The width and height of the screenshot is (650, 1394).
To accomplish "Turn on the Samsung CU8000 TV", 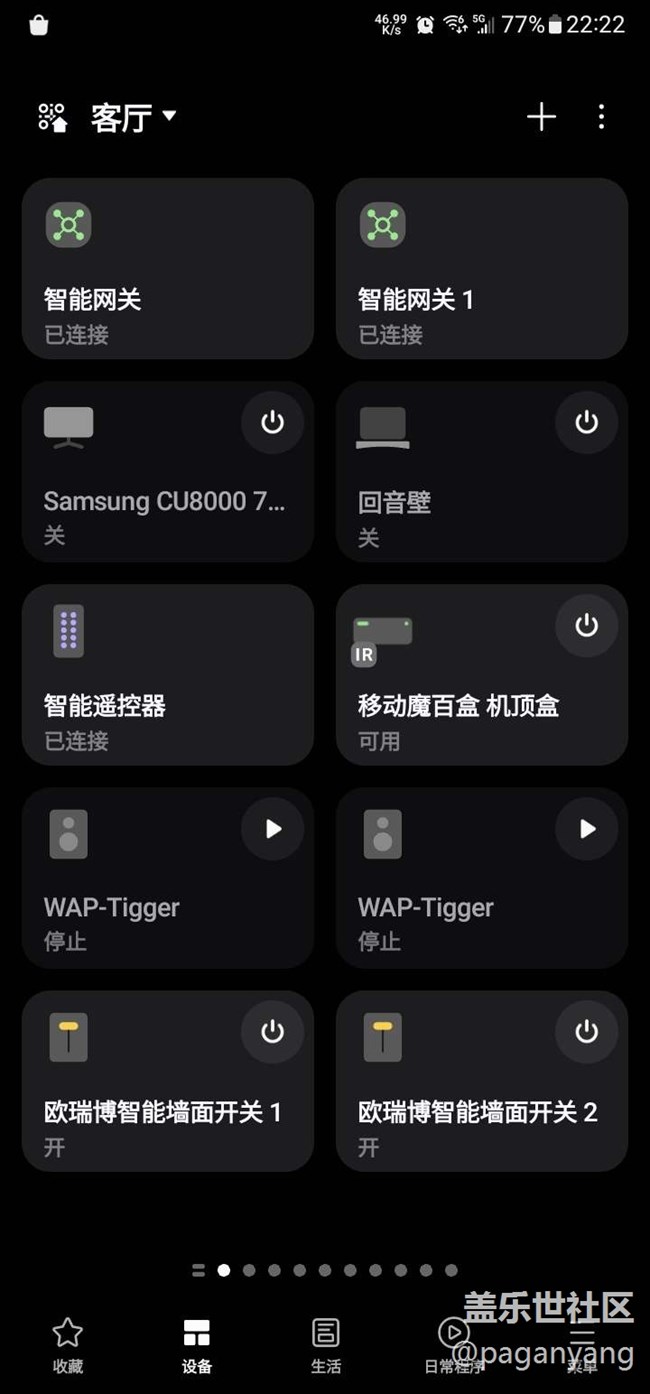I will (272, 422).
